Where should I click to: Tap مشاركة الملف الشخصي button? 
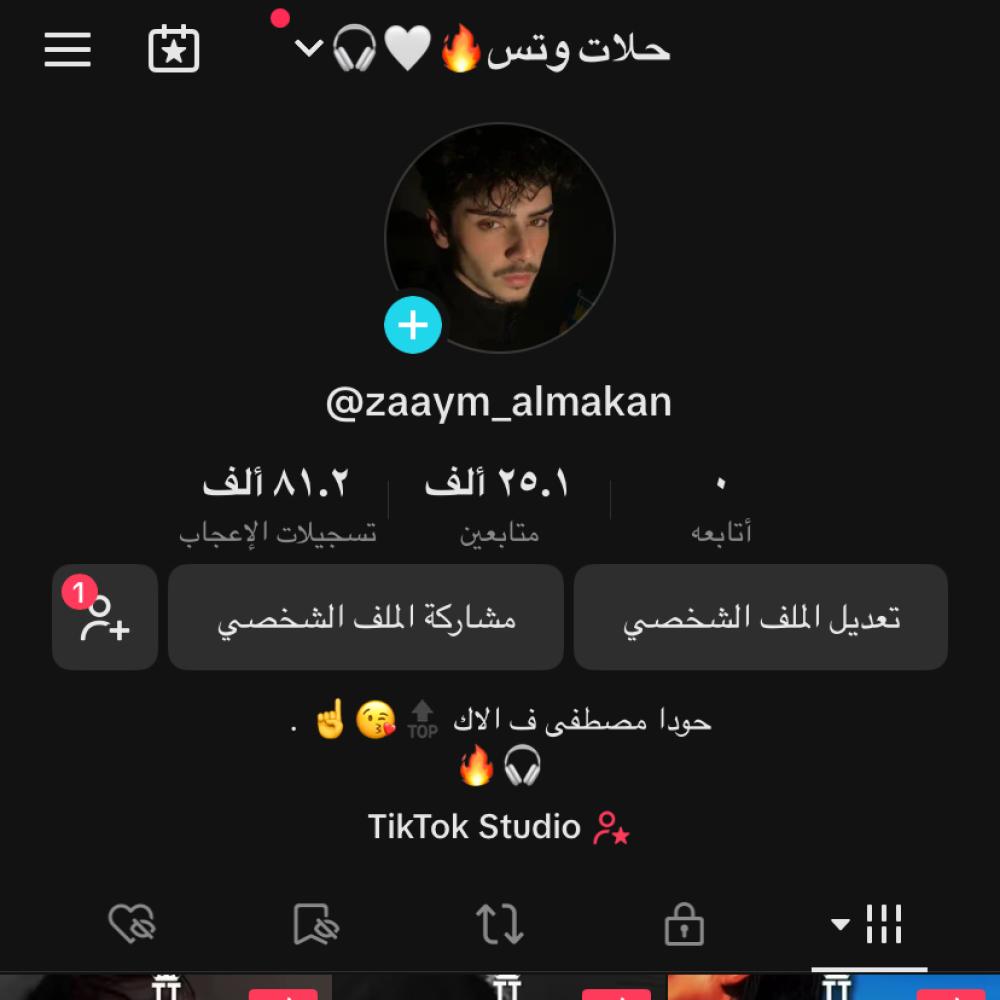pos(366,618)
